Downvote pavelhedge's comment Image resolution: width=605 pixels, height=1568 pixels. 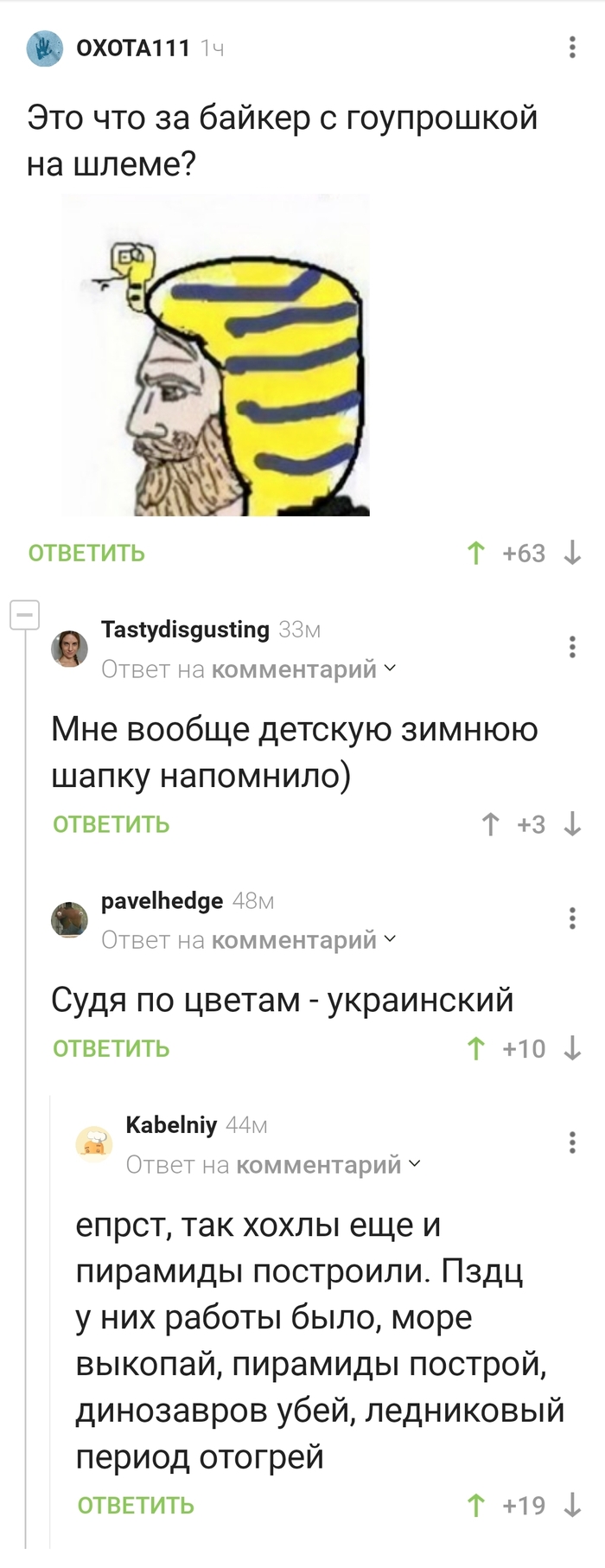572,1049
